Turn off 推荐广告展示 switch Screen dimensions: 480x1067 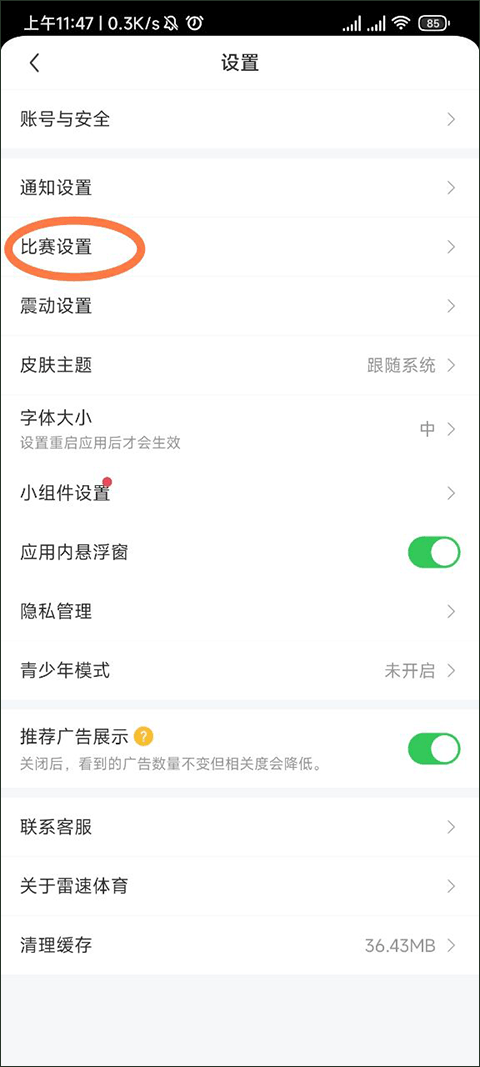[434, 749]
